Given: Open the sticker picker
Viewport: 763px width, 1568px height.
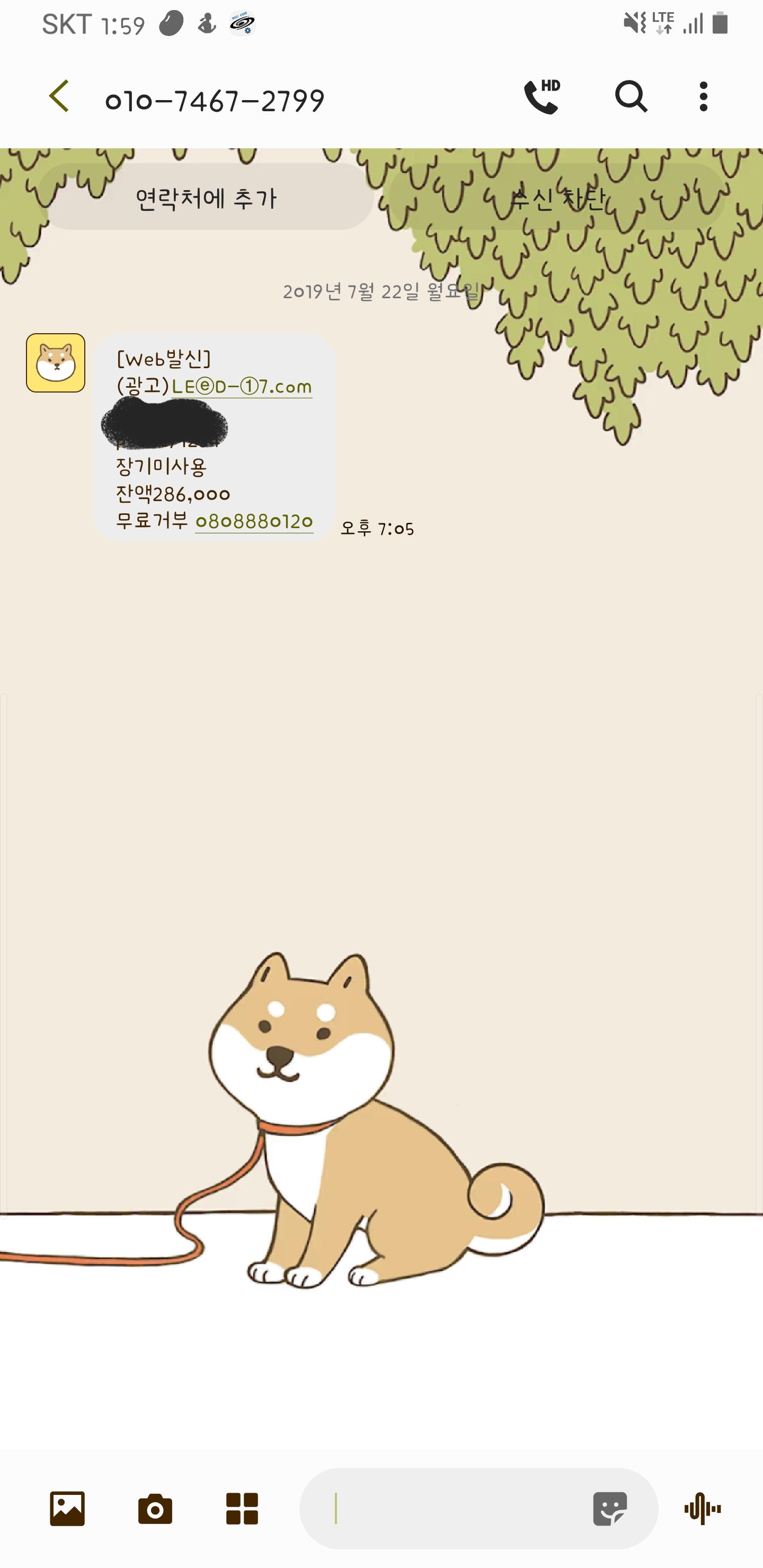Looking at the screenshot, I should coord(609,1509).
